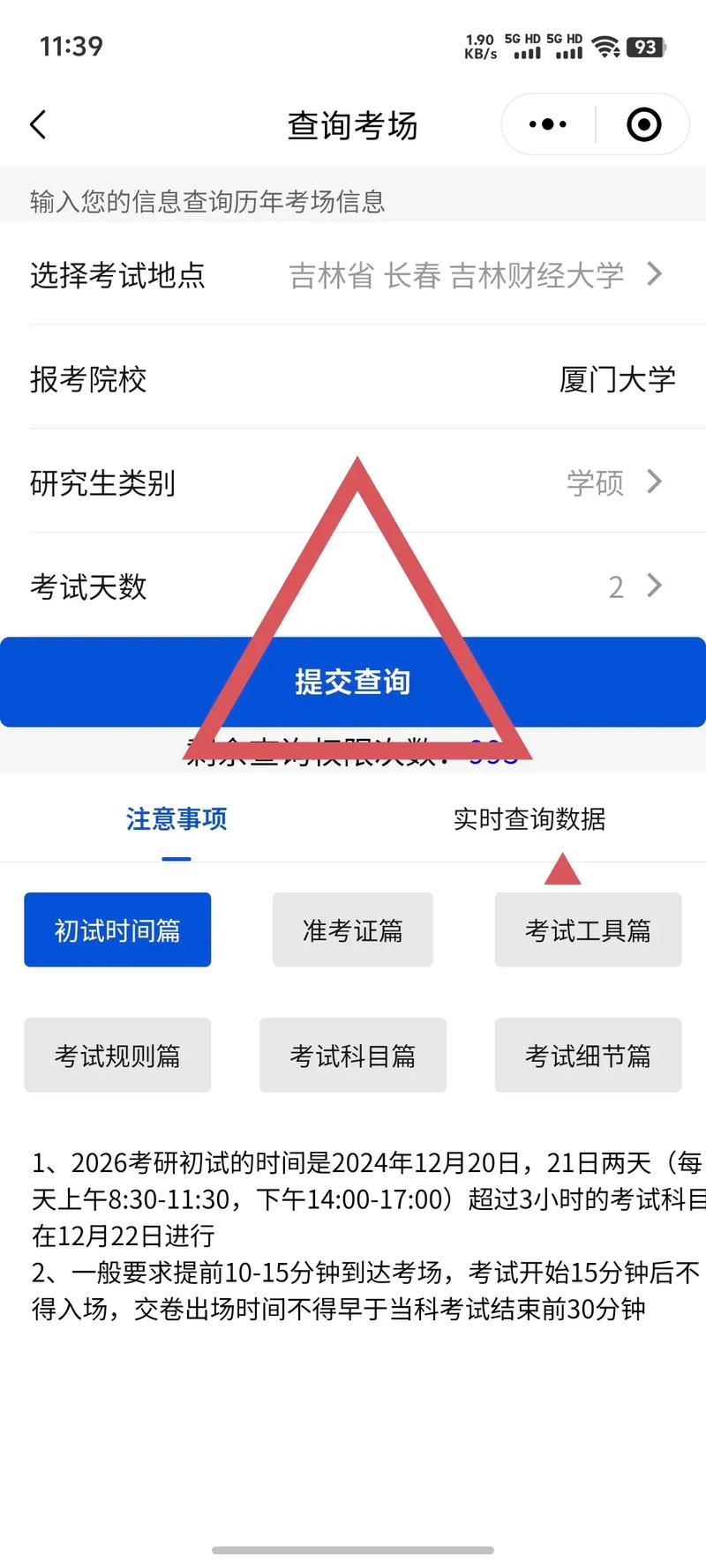Select the 初试时间篇 topic chip
Image resolution: width=706 pixels, height=1568 pixels.
[117, 929]
